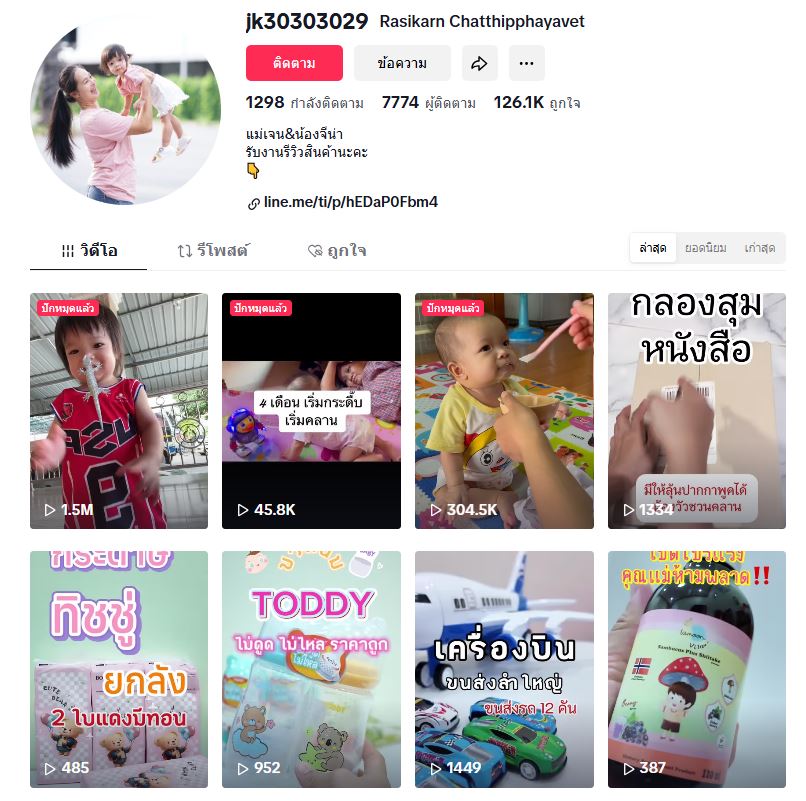This screenshot has width=806, height=801.
Task: Open the ข้อความ message button
Action: pos(402,63)
